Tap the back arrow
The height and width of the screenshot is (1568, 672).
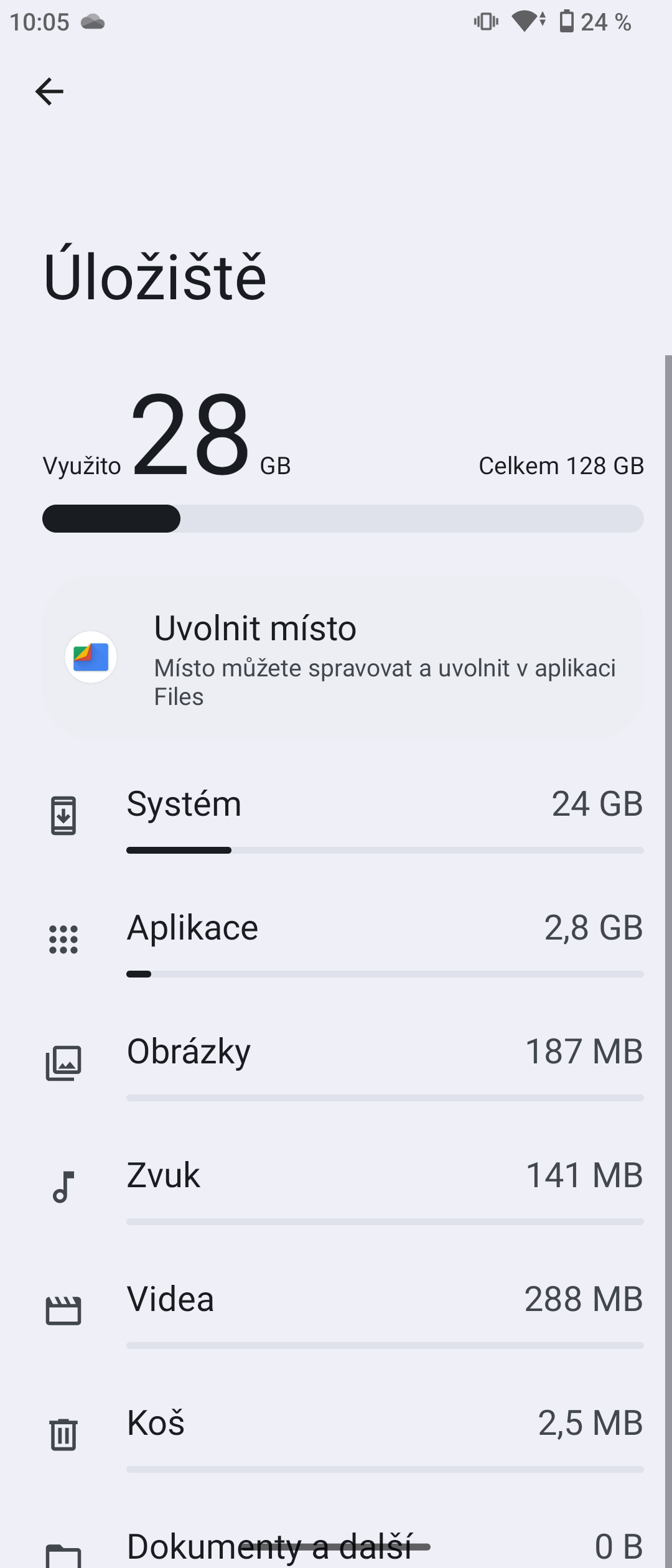(49, 91)
